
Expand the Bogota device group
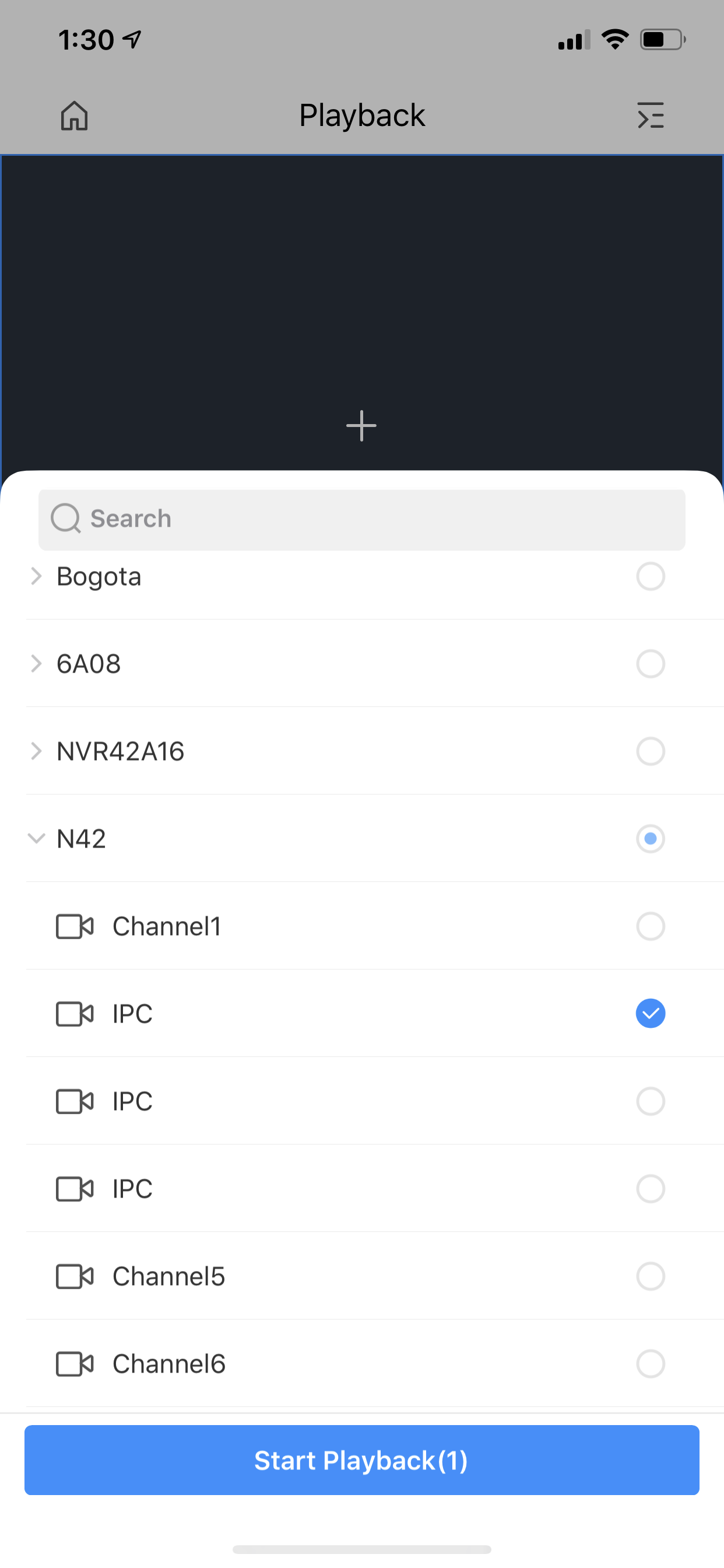37,576
